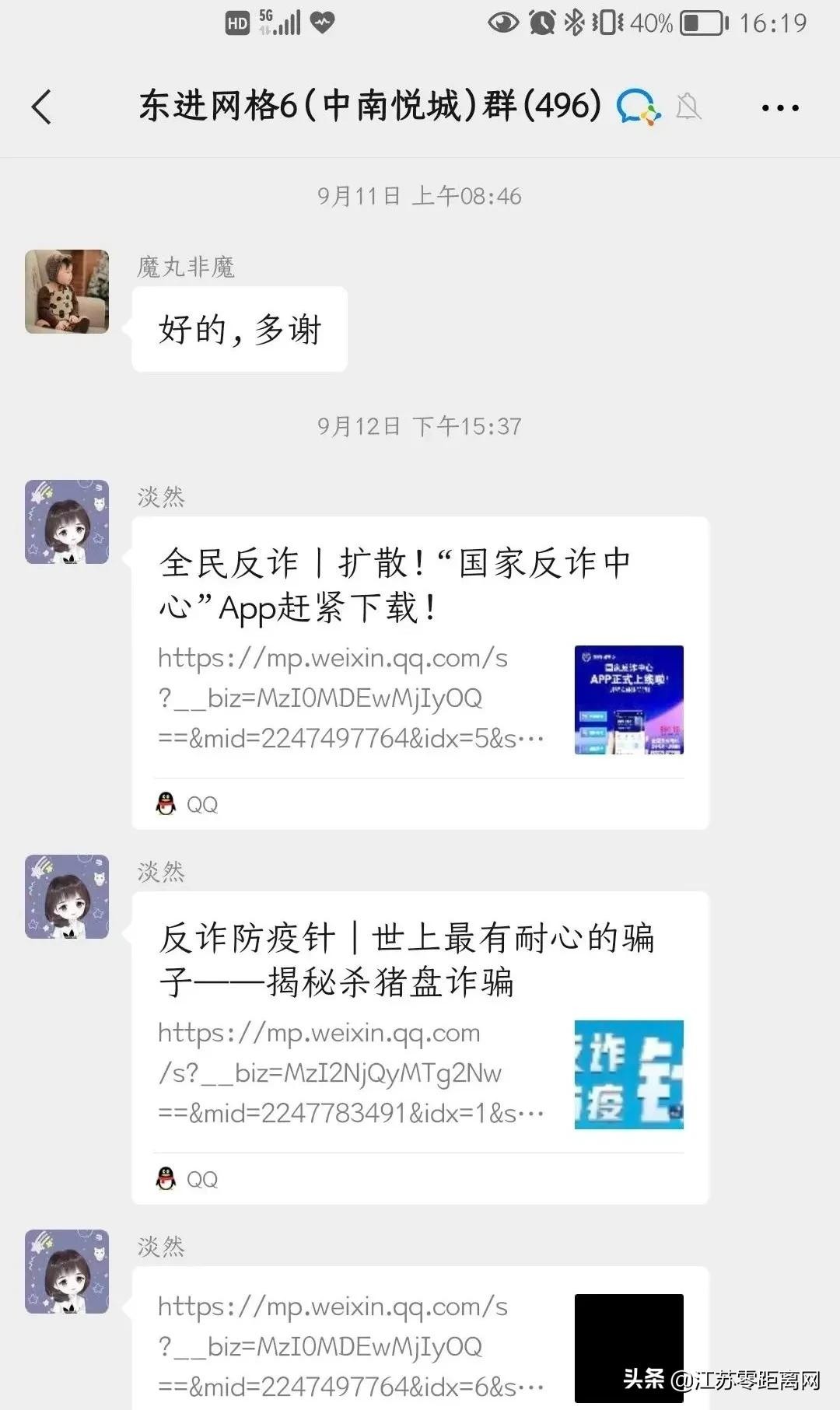Tap the 好的,多谢 message bubble

tap(240, 329)
